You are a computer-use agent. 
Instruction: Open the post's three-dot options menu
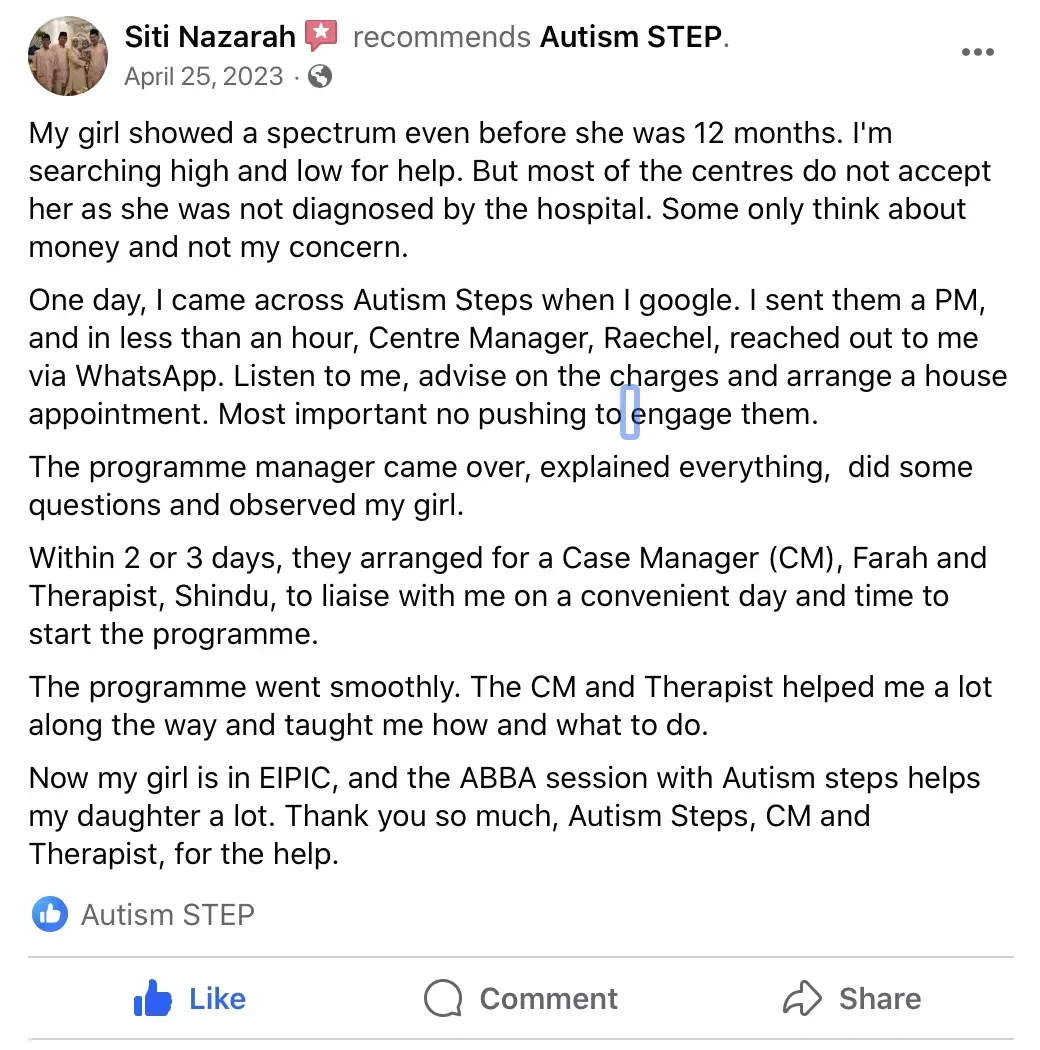click(x=977, y=52)
